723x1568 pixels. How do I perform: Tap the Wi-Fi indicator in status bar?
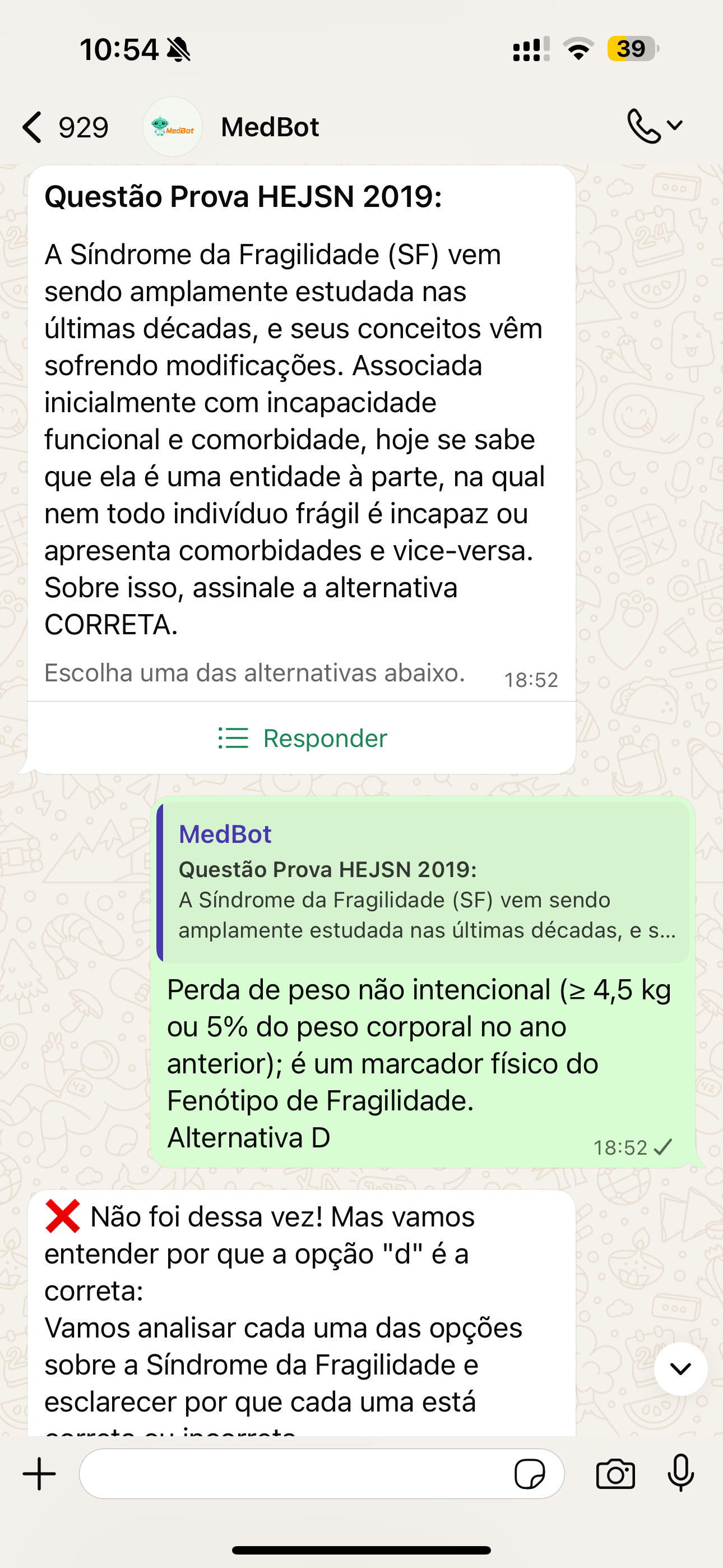click(579, 51)
